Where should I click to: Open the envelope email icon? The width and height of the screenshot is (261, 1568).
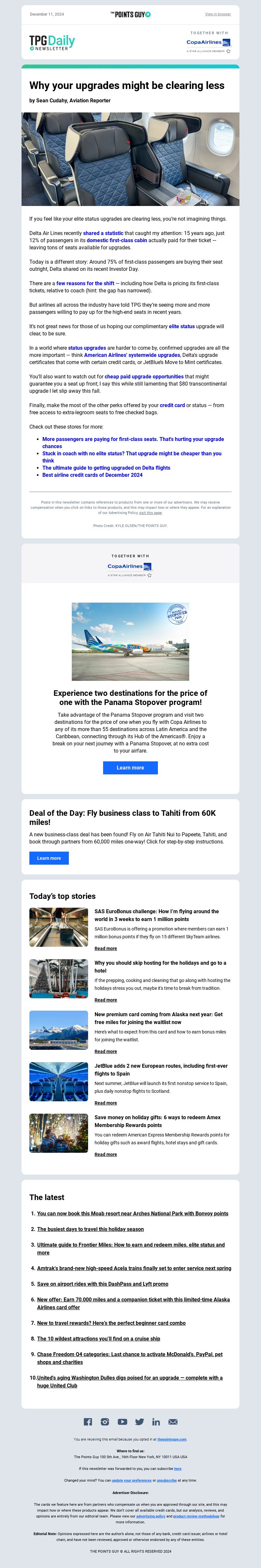173,1422
